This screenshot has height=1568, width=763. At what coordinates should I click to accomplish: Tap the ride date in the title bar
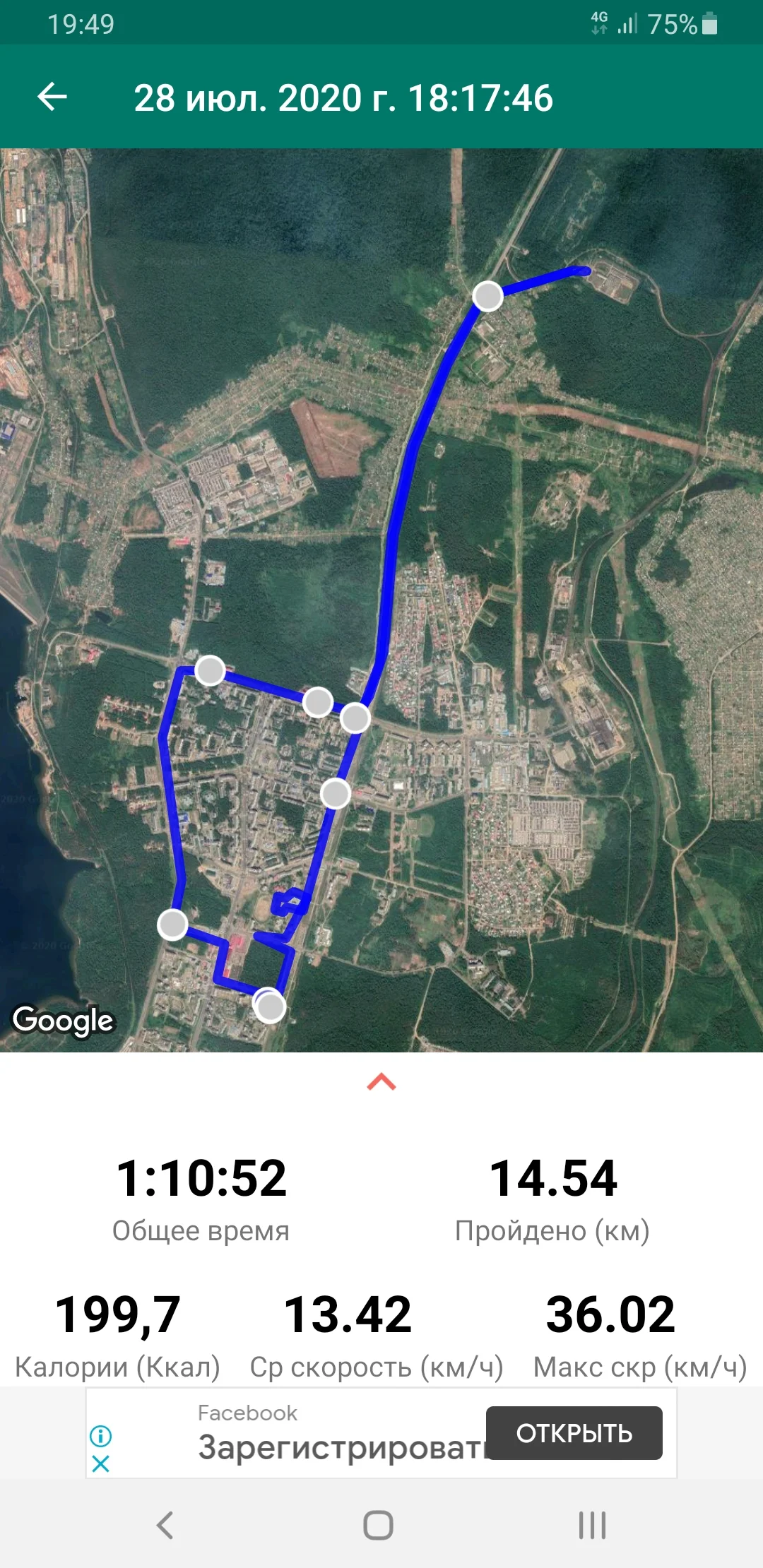pos(343,99)
